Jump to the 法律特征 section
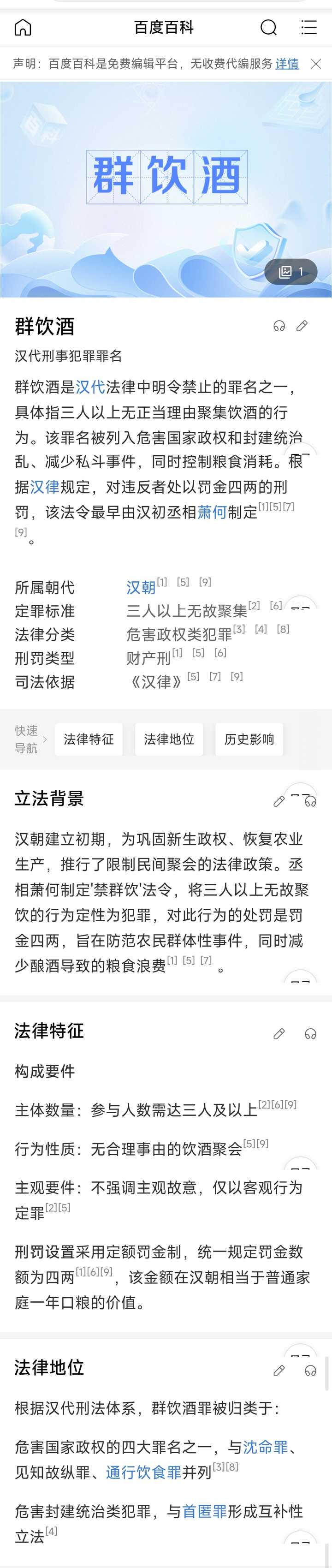The image size is (332, 1568). [89, 739]
